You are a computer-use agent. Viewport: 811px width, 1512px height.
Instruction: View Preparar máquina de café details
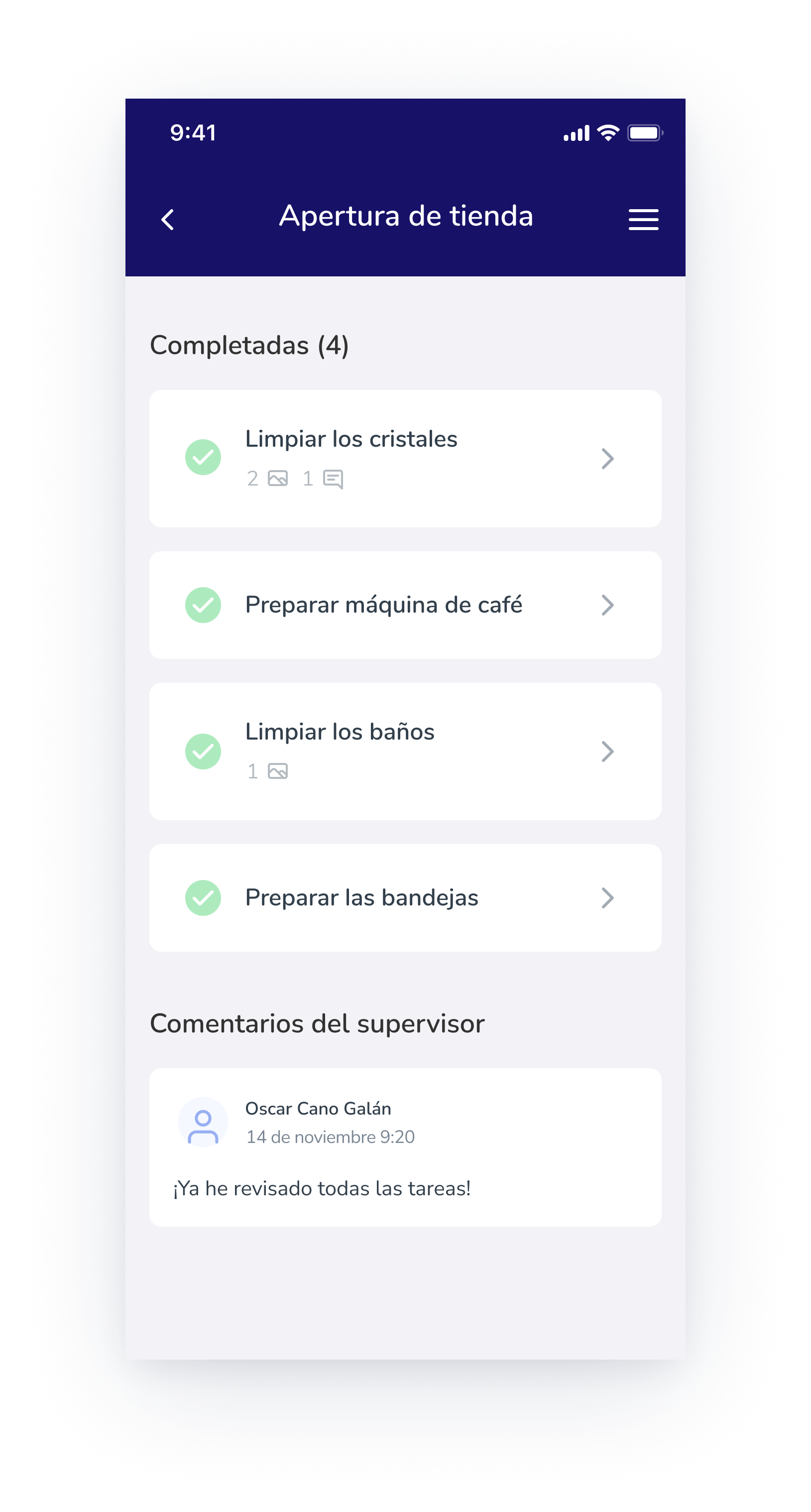click(x=405, y=605)
